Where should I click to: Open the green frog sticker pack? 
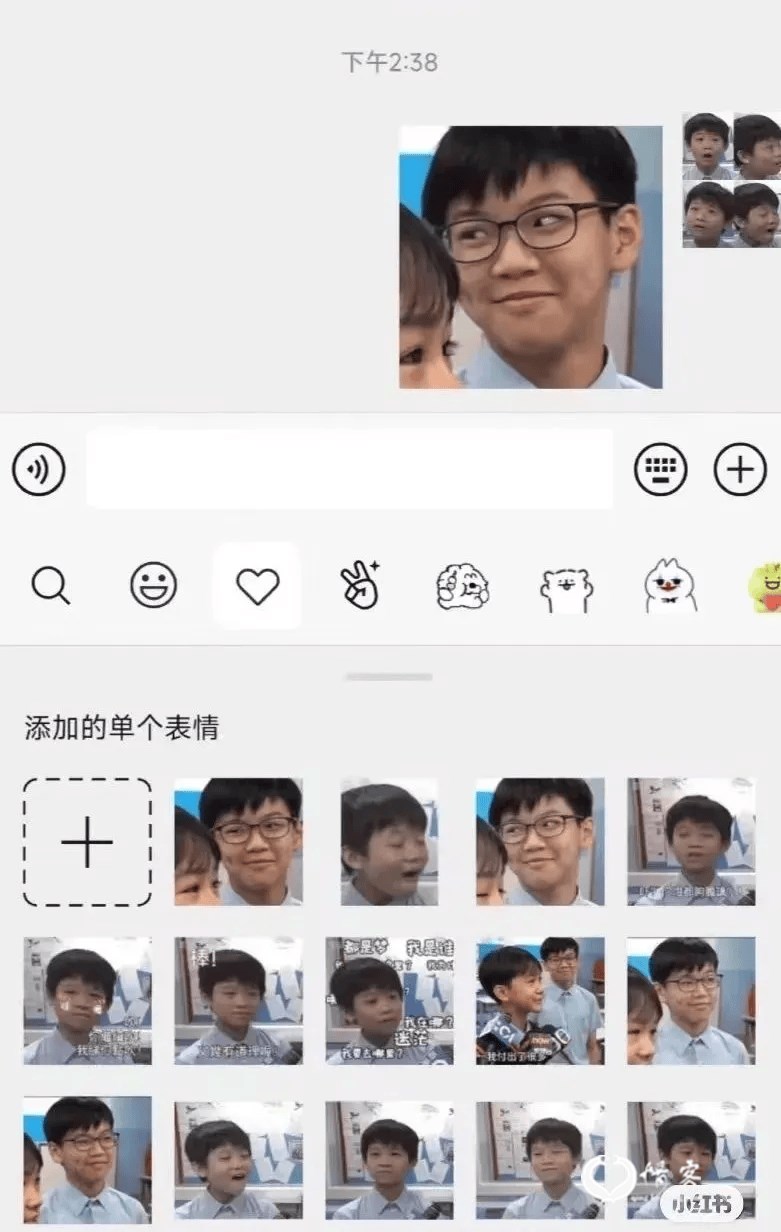(x=766, y=588)
